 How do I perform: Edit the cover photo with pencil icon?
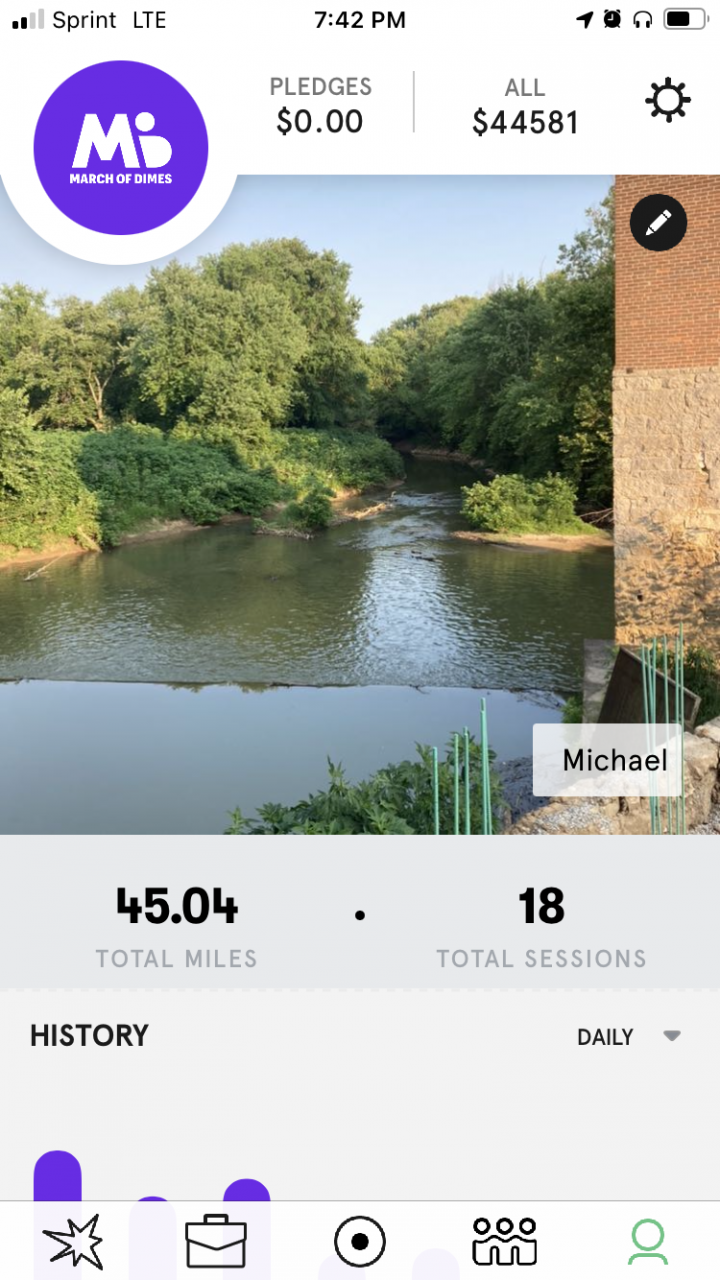pos(658,223)
